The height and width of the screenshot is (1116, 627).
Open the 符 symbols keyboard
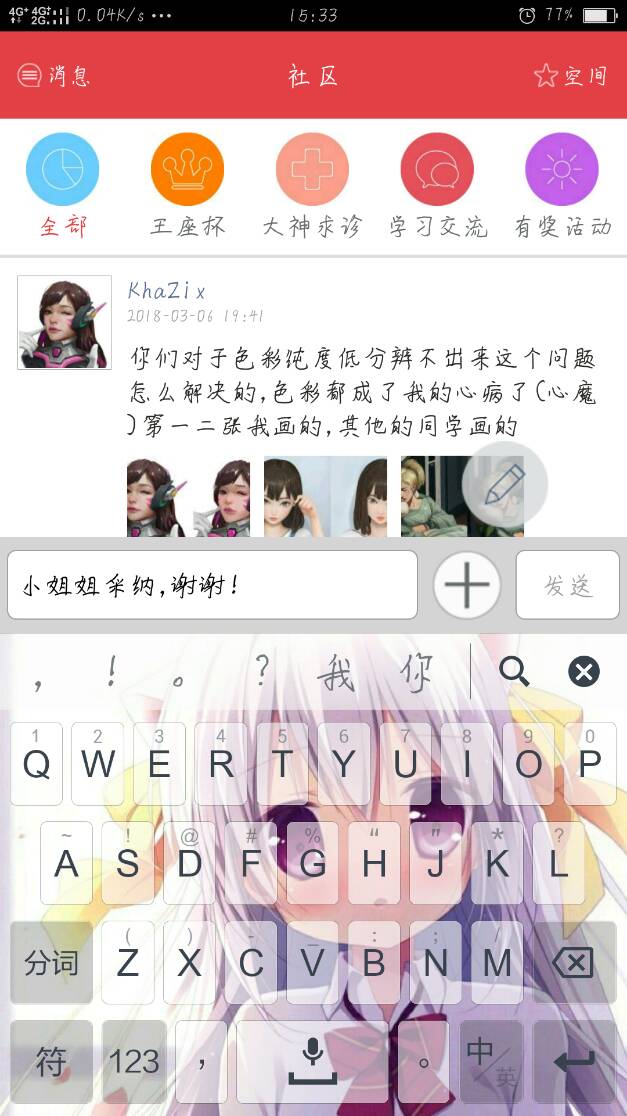(x=51, y=1062)
